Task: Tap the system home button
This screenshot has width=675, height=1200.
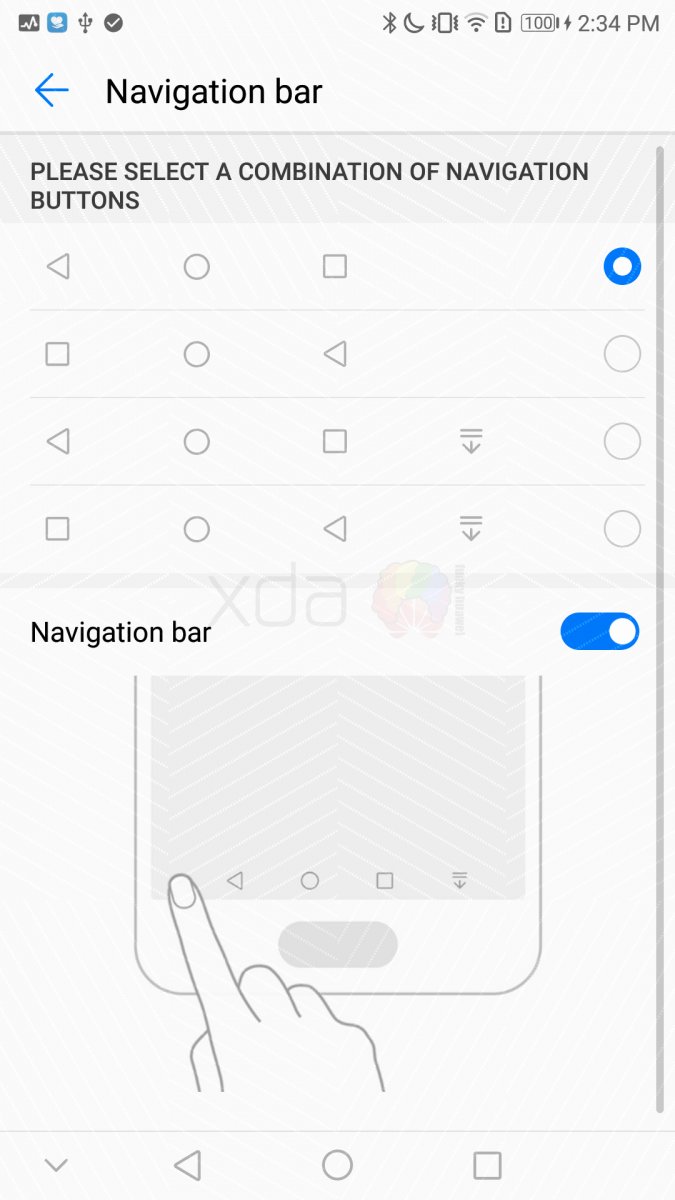Action: (x=337, y=1165)
